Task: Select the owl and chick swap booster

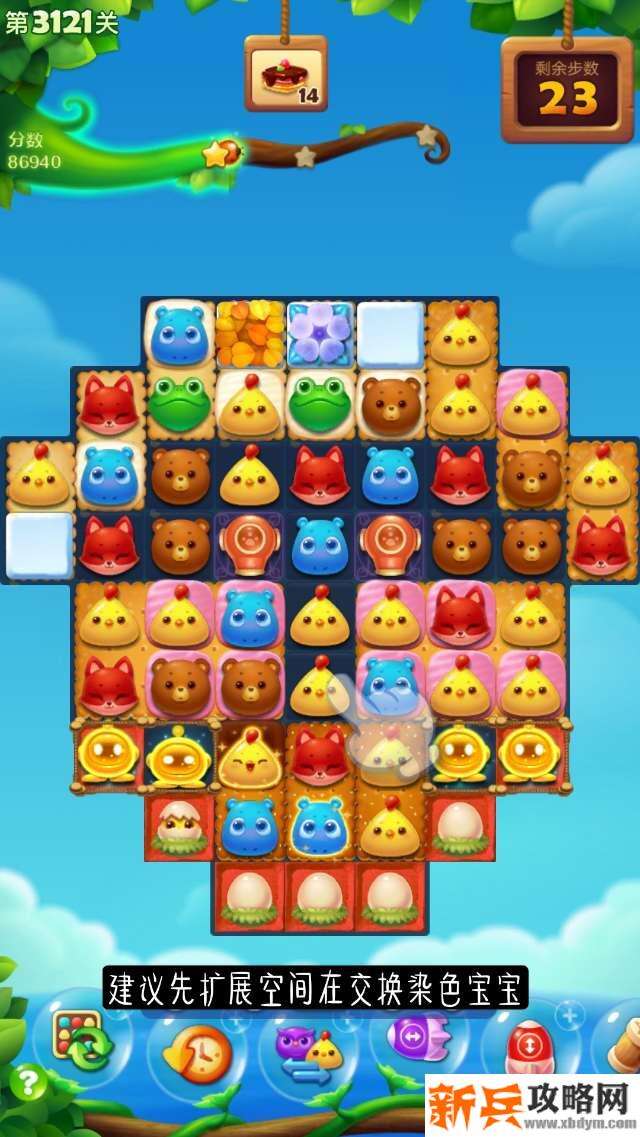Action: 309,1048
